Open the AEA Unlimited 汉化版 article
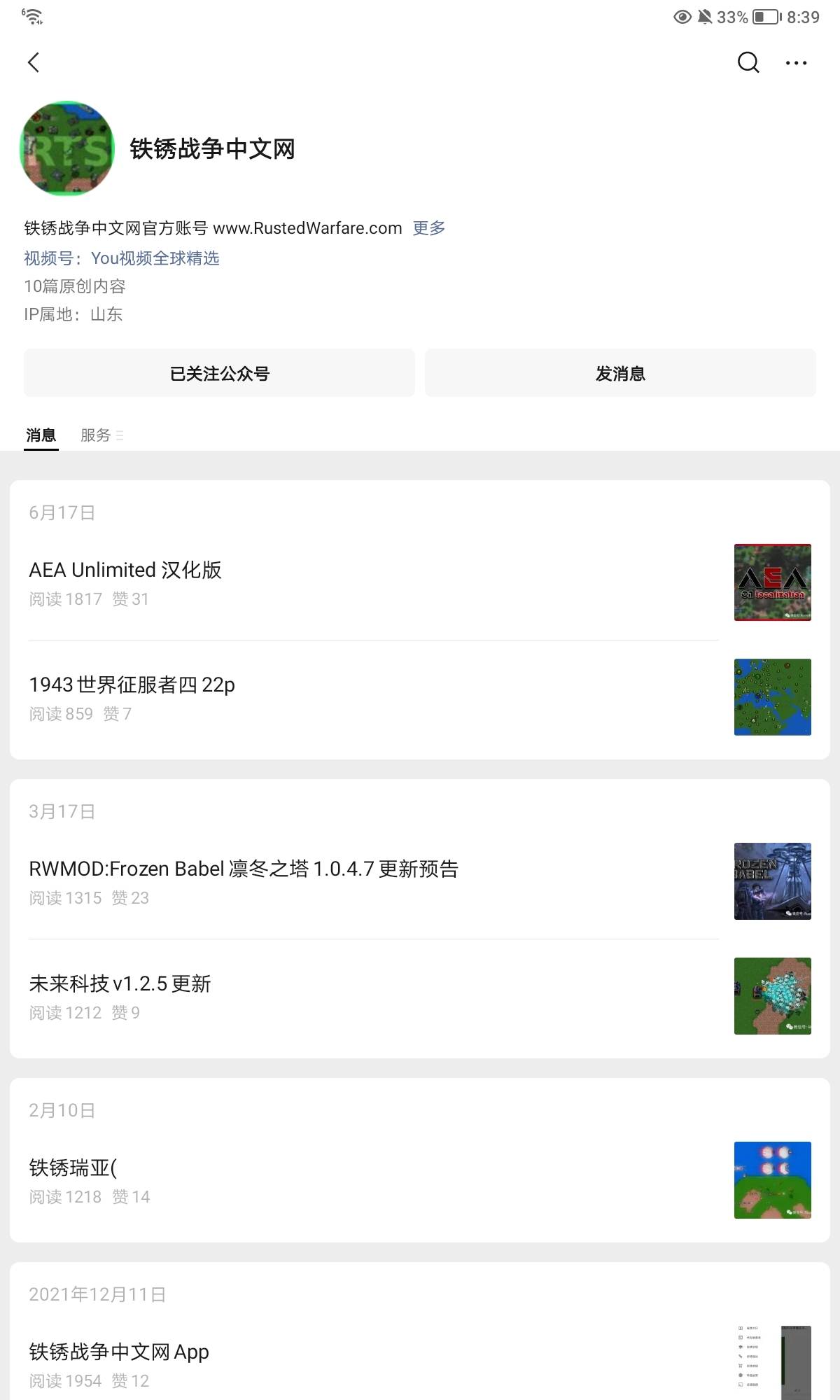The height and width of the screenshot is (1400, 840). 125,570
